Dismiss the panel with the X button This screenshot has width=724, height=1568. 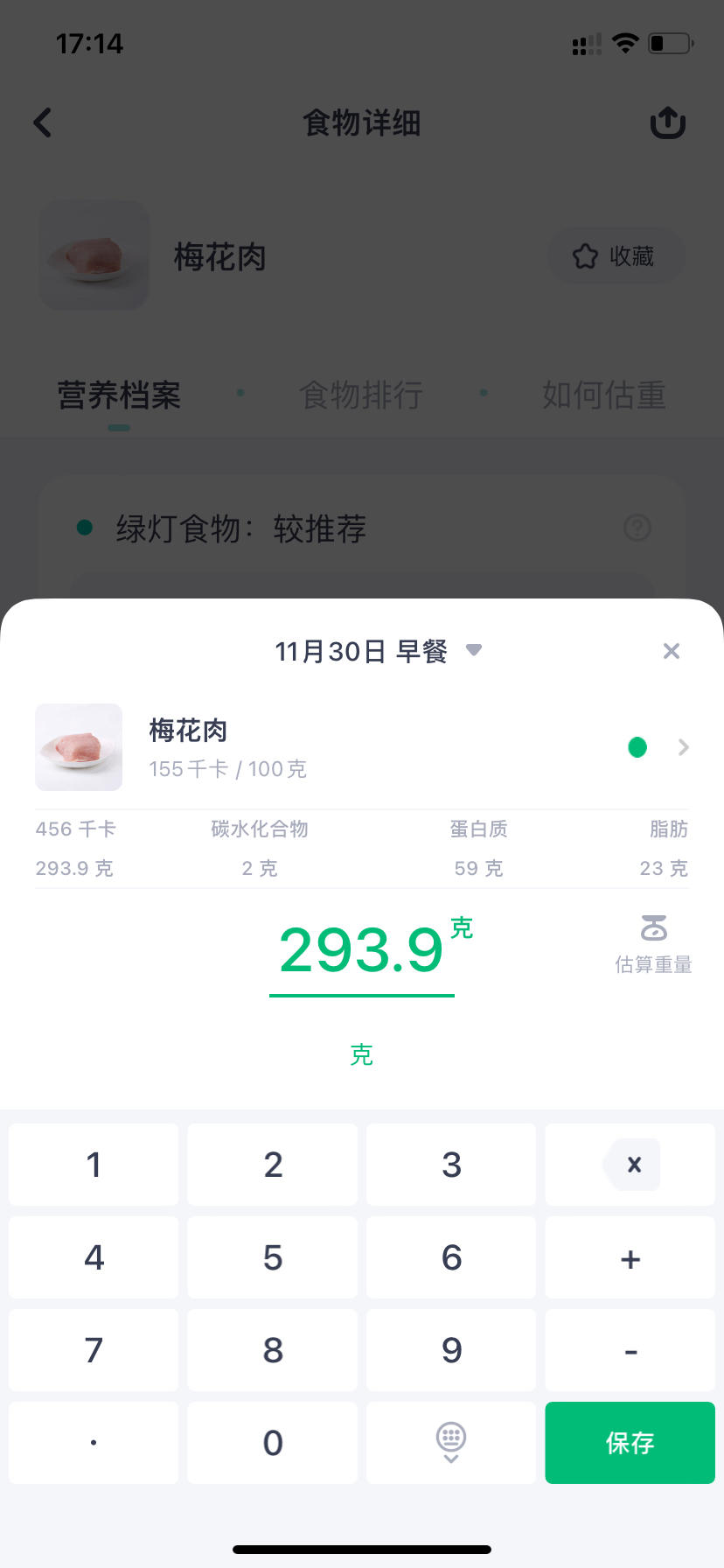[671, 650]
